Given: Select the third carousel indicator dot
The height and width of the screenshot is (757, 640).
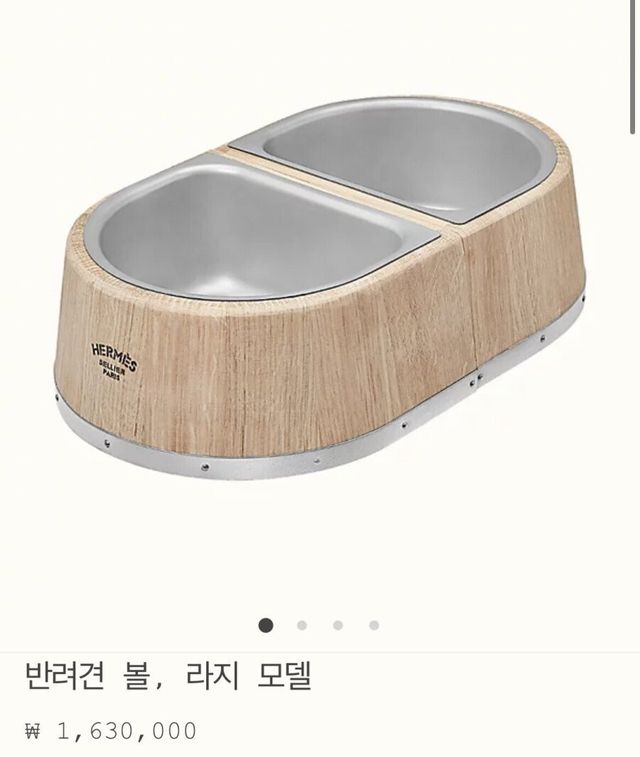Looking at the screenshot, I should pos(338,626).
